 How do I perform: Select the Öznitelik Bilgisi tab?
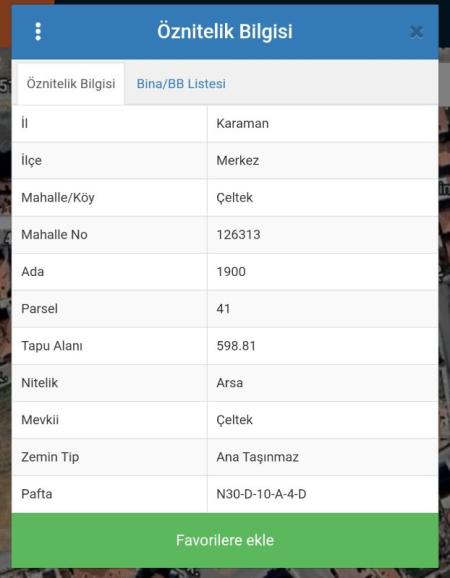coord(71,84)
